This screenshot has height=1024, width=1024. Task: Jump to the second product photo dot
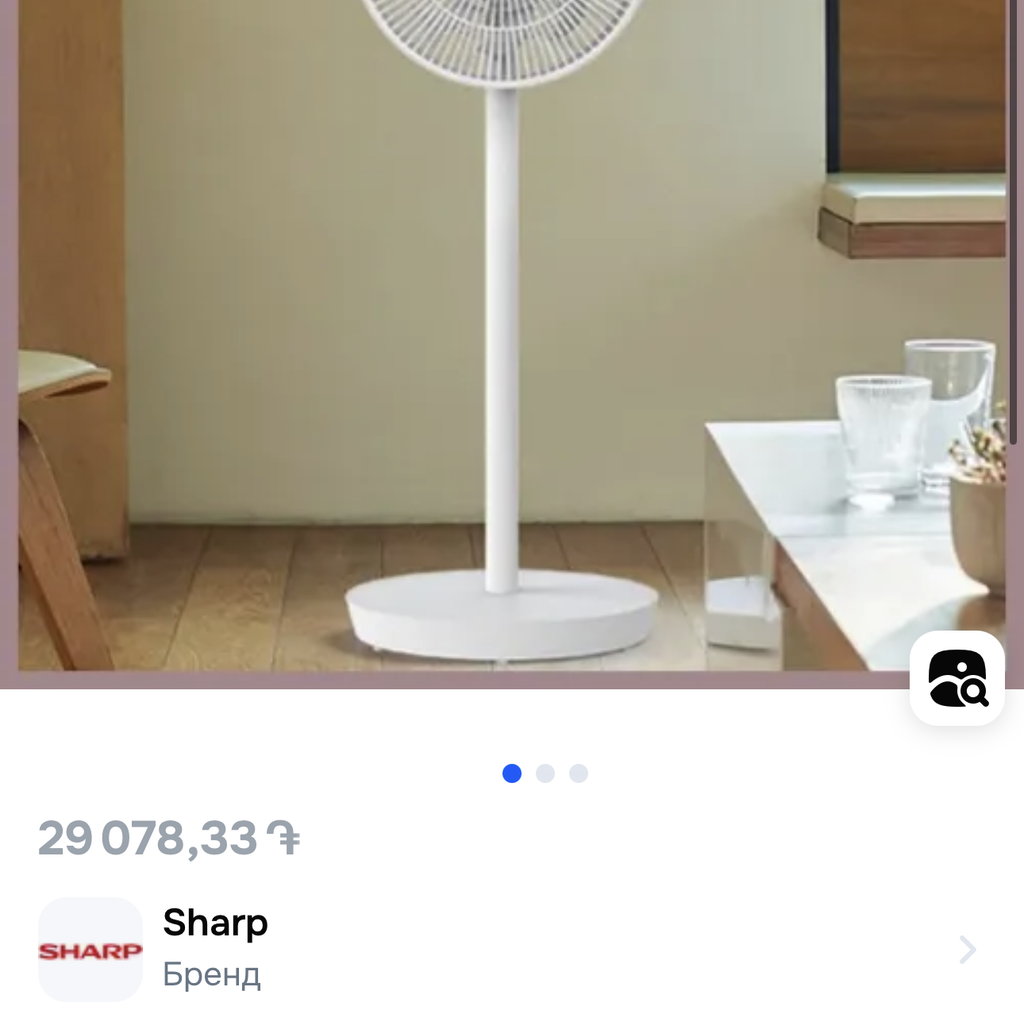(545, 773)
